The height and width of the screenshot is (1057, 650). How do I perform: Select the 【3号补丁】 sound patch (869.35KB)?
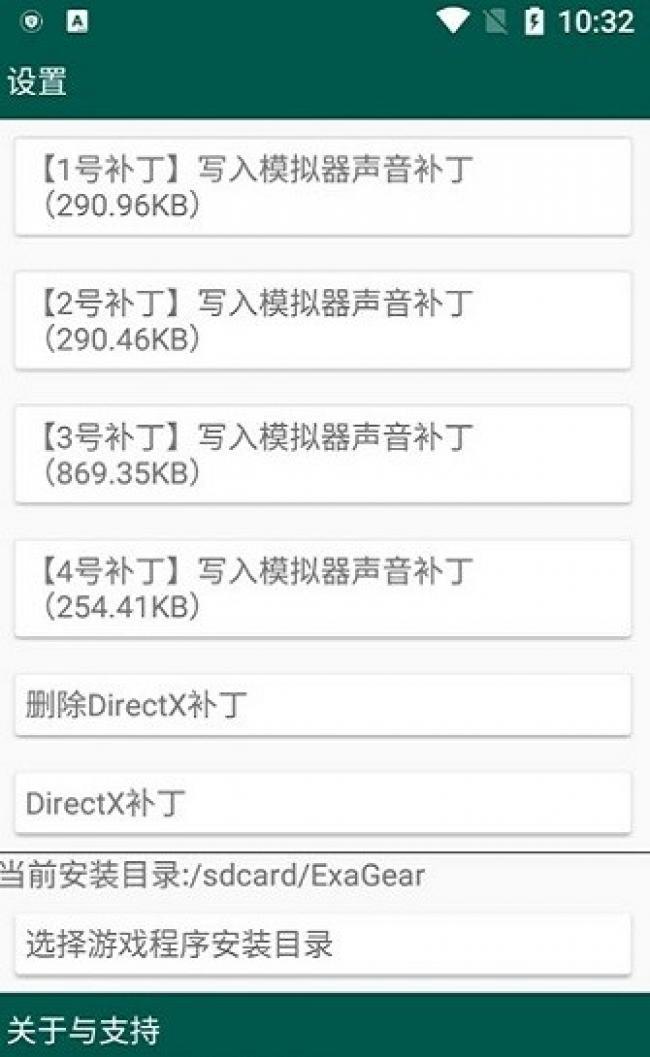(x=322, y=455)
